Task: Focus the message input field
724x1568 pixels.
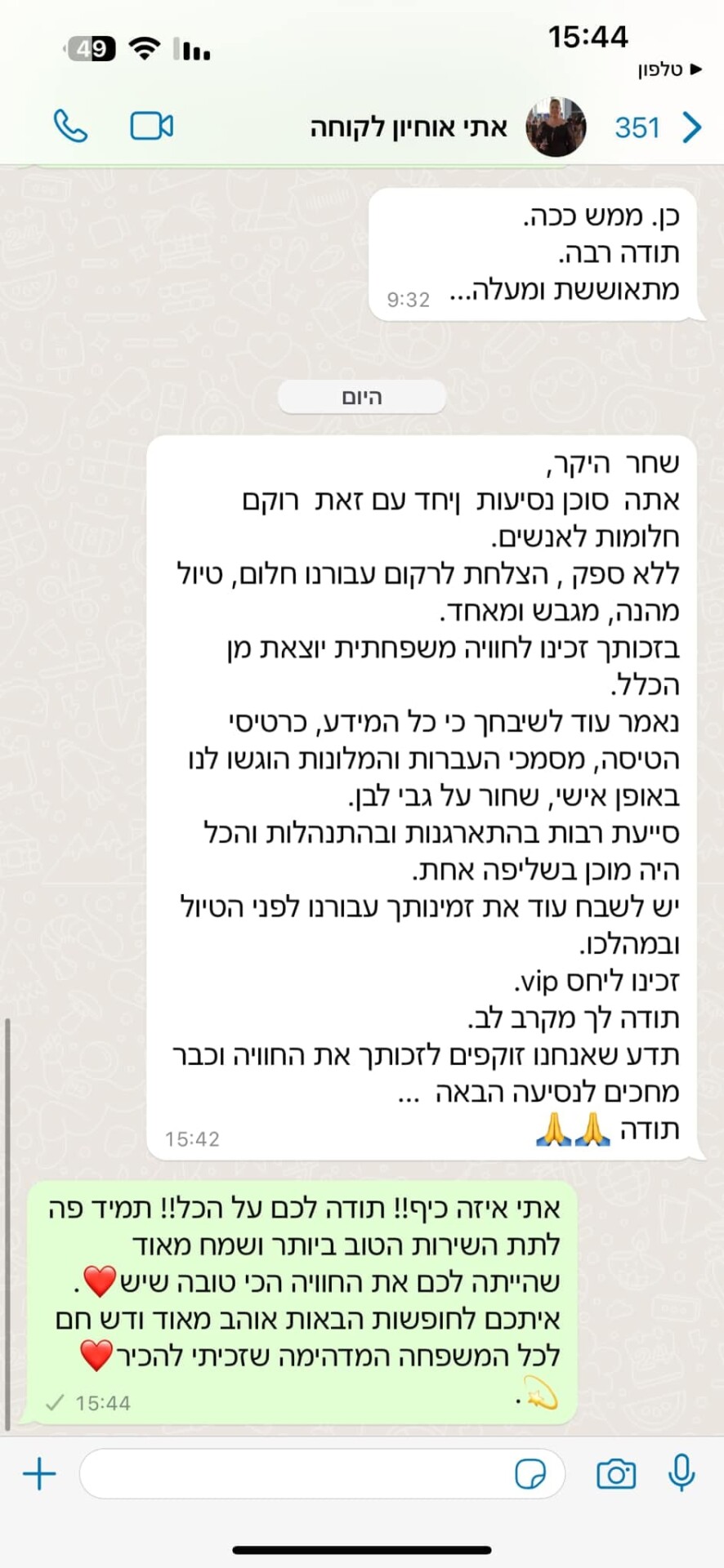Action: tap(294, 1473)
